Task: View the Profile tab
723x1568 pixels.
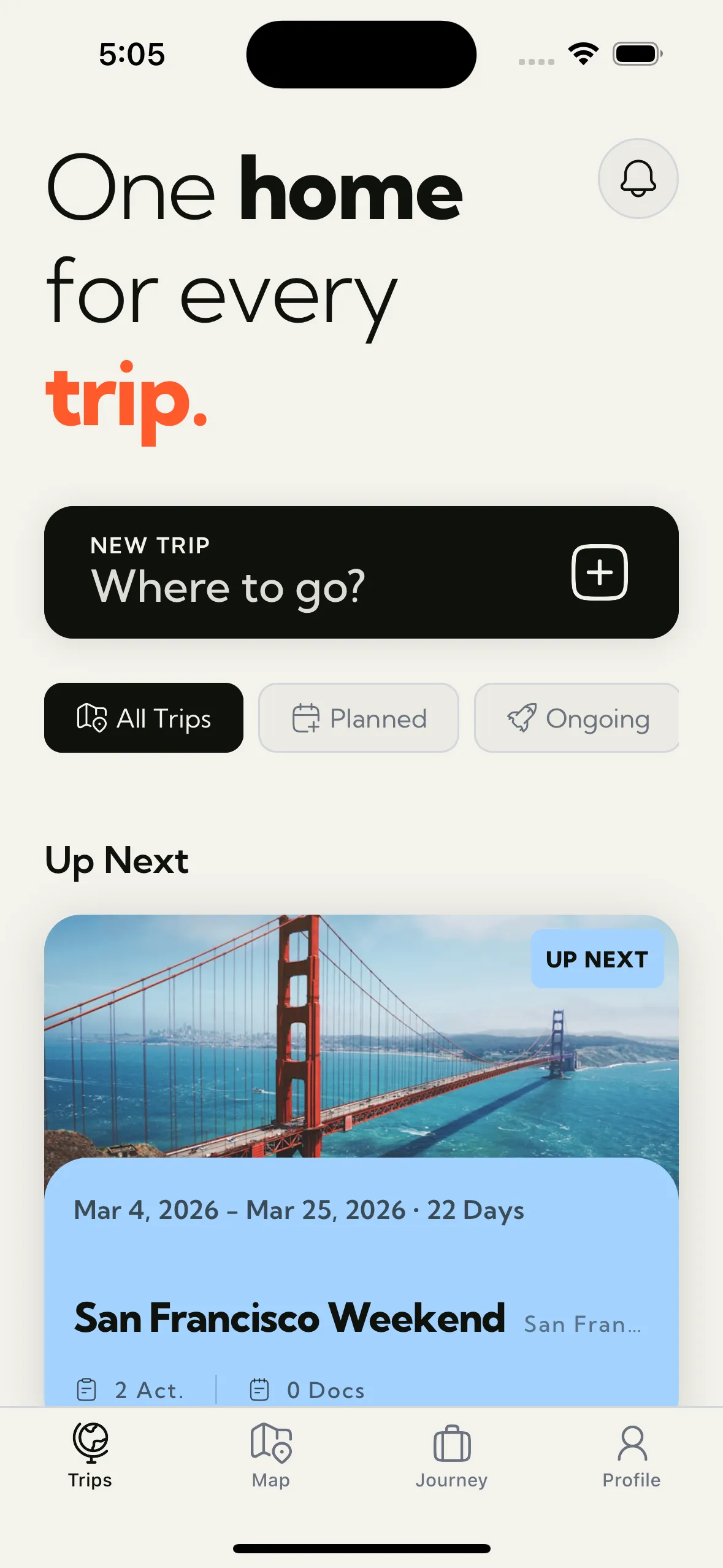Action: click(632, 1456)
